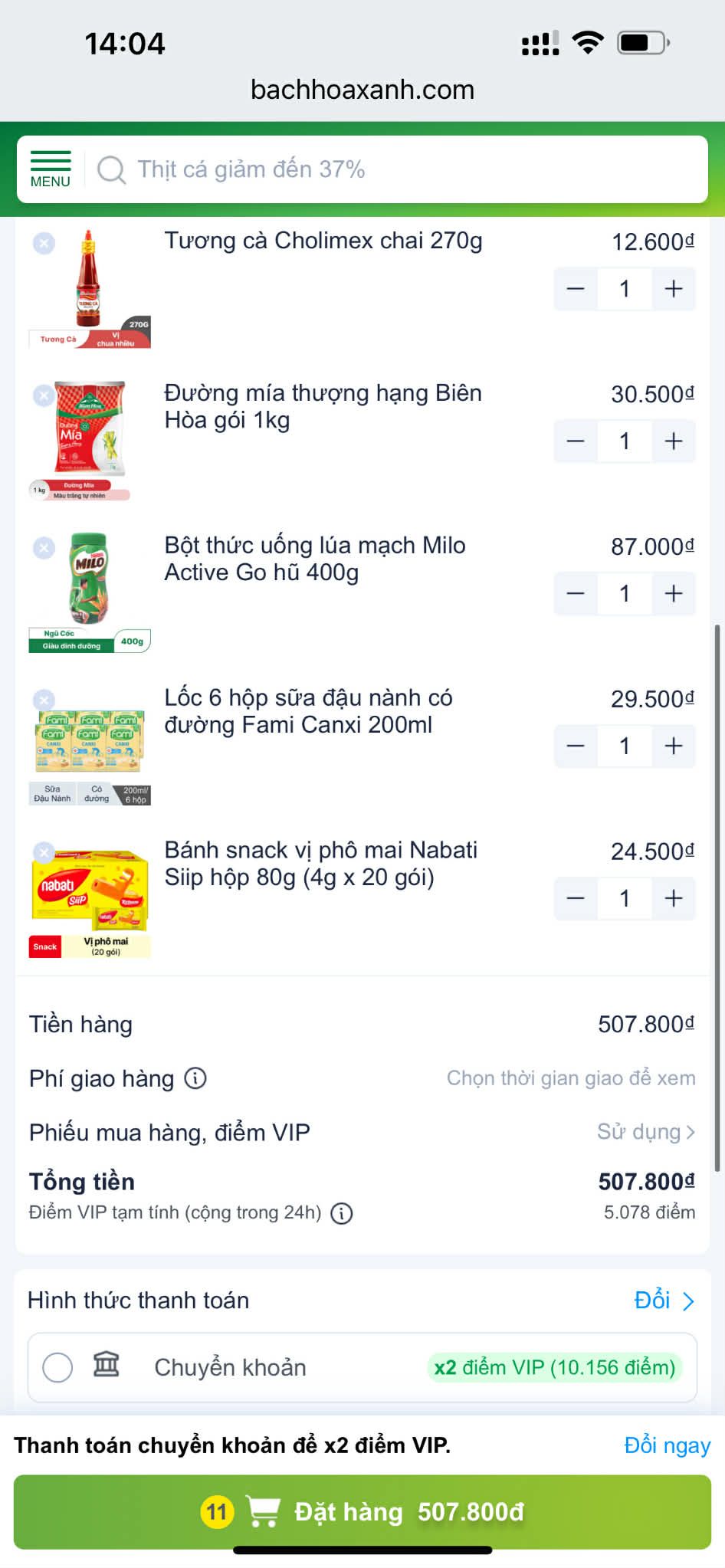Decrease quantity of Fami Canxi soy milk
The width and height of the screenshot is (725, 1568).
tap(576, 746)
